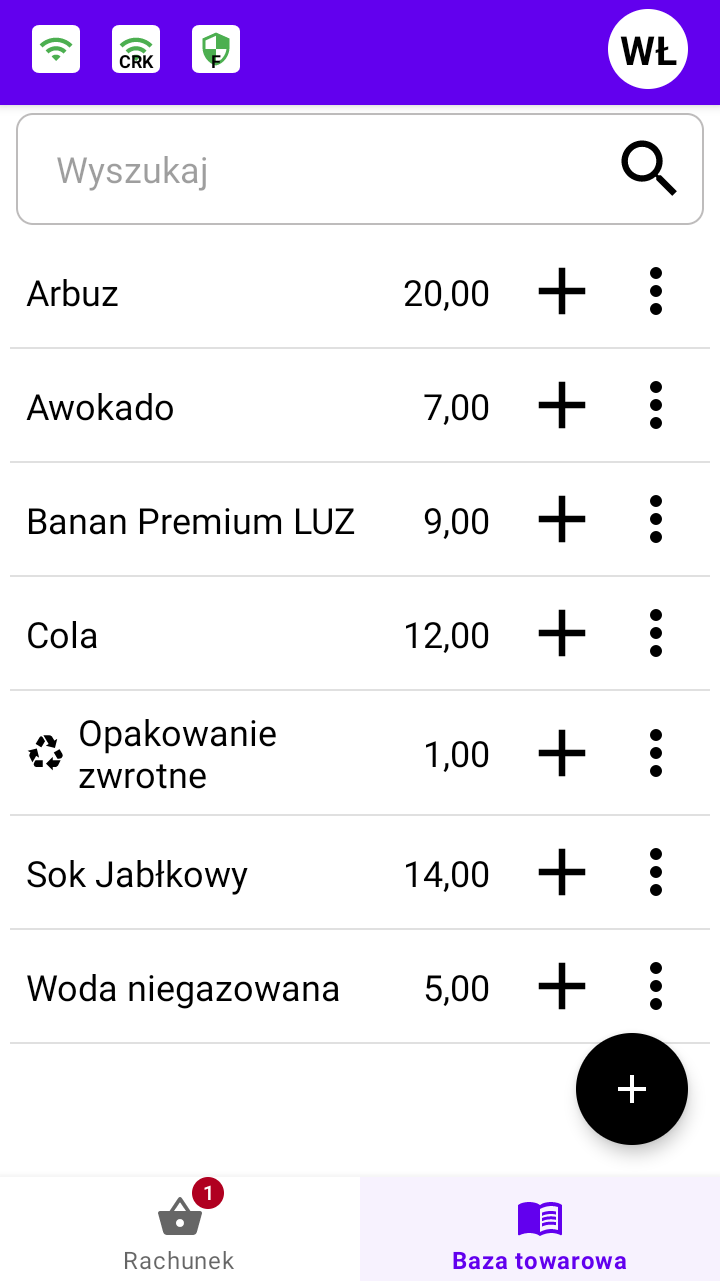The width and height of the screenshot is (720, 1281).
Task: Open more options for Arbuz
Action: [x=656, y=292]
